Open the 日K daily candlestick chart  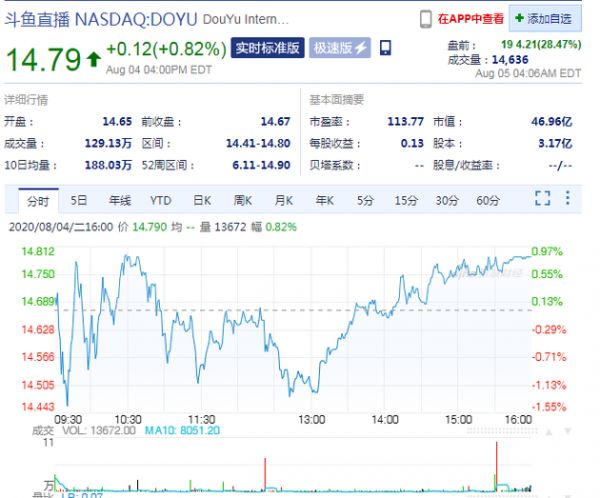[x=202, y=200]
